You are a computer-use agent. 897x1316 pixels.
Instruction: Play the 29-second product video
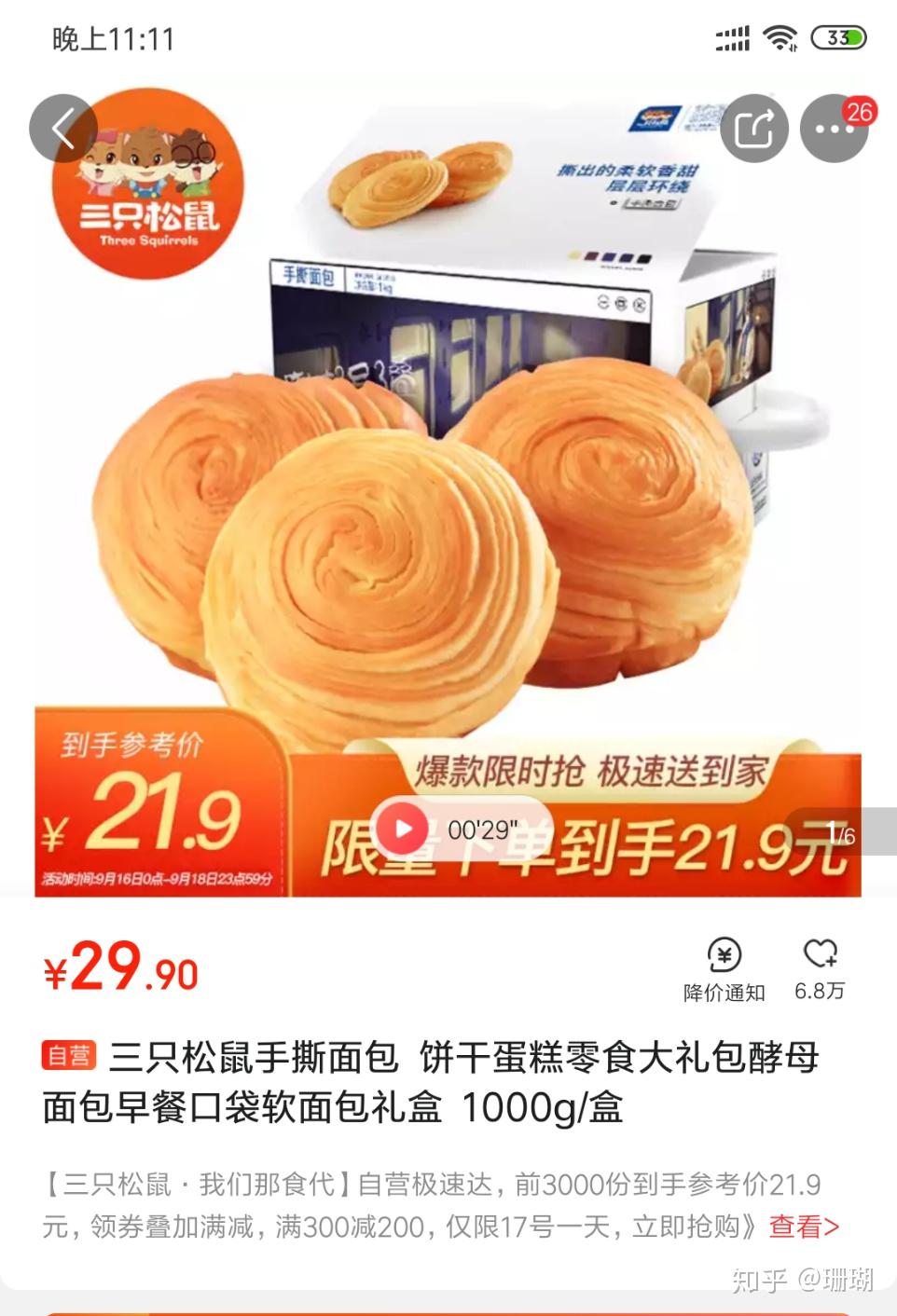404,829
